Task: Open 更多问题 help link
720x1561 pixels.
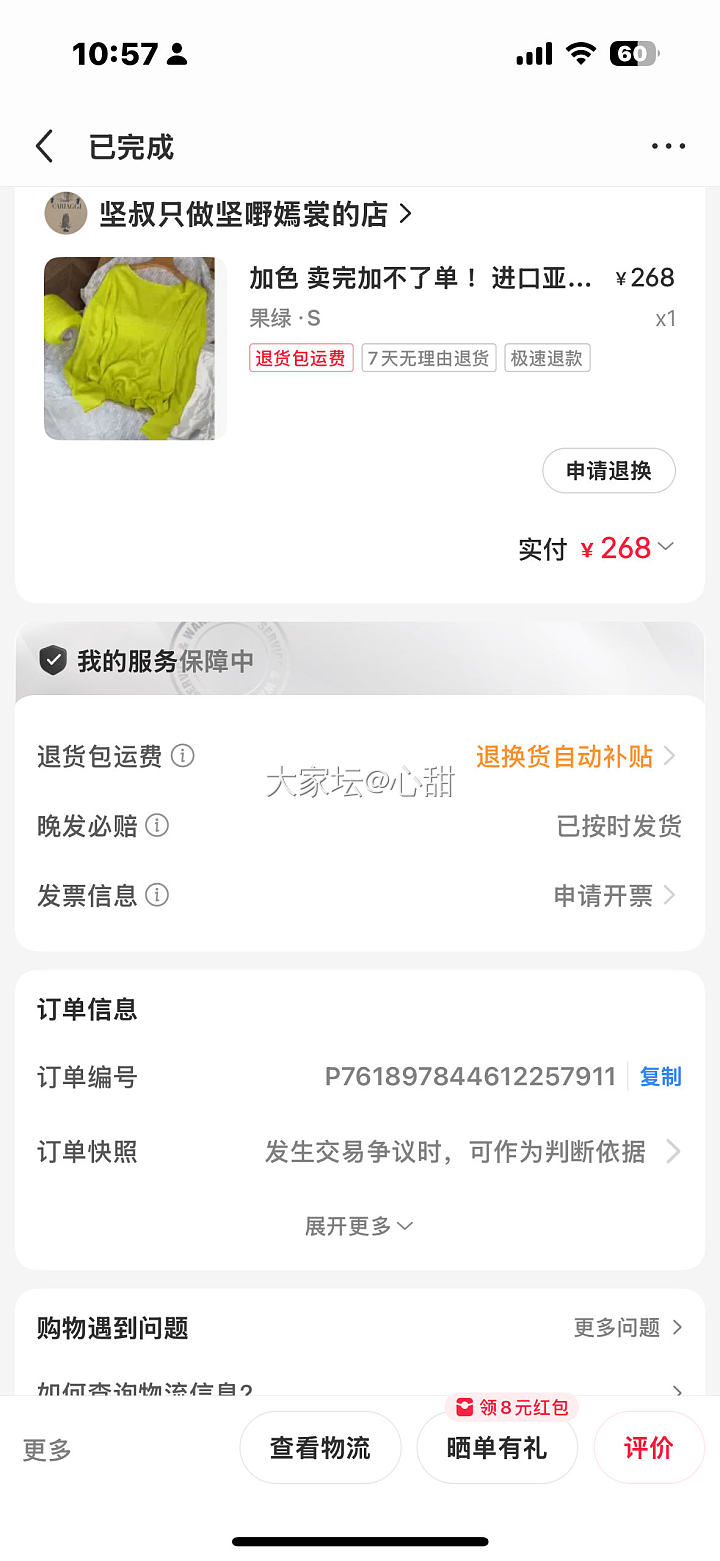Action: [627, 1328]
